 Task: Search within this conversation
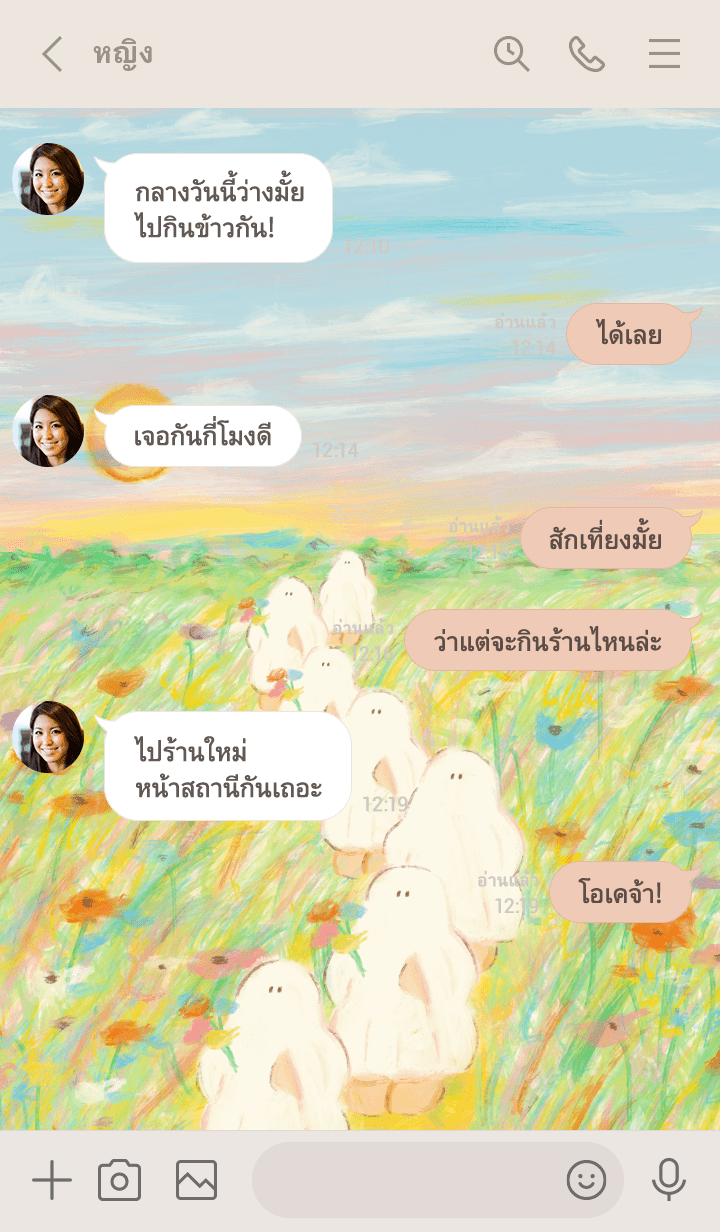[x=511, y=54]
